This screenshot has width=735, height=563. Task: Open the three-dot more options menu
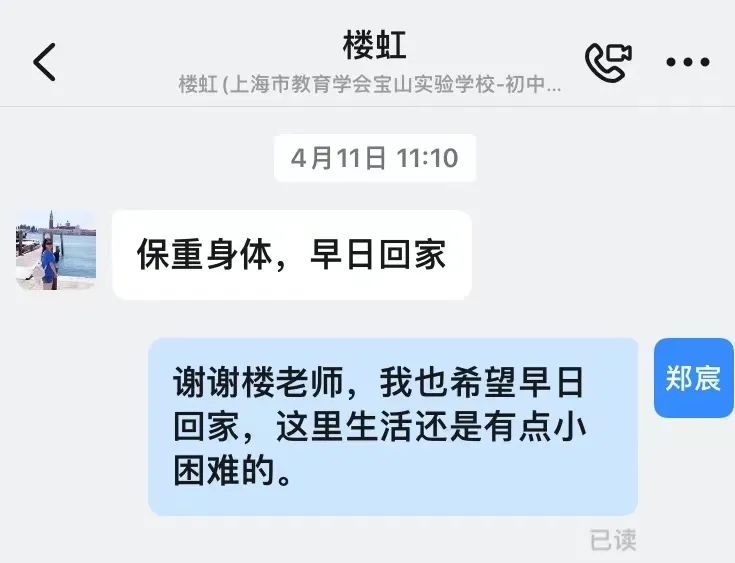coord(688,62)
